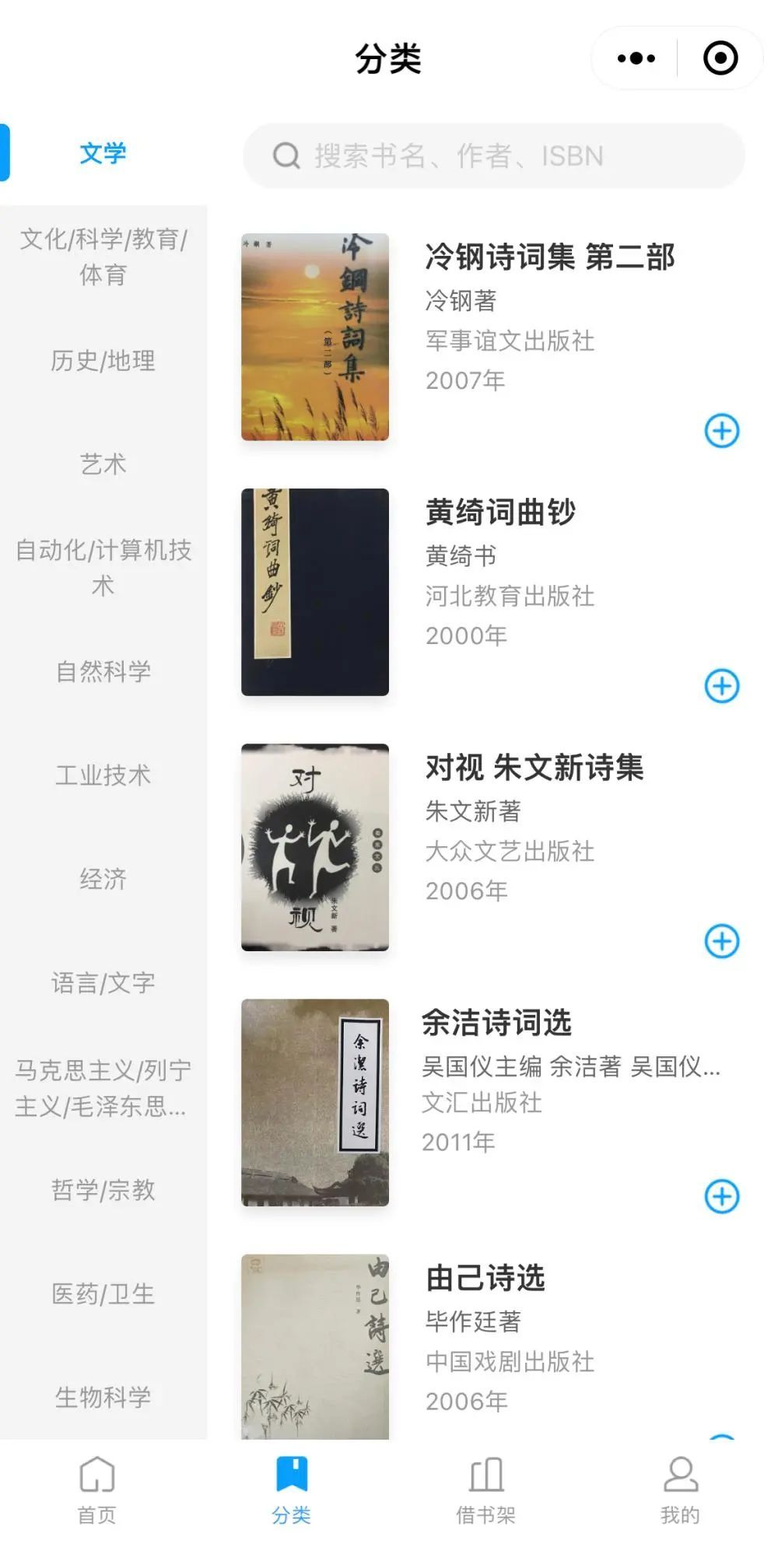Switch to the 借书架 tab
The width and height of the screenshot is (778, 1568).
[486, 1489]
